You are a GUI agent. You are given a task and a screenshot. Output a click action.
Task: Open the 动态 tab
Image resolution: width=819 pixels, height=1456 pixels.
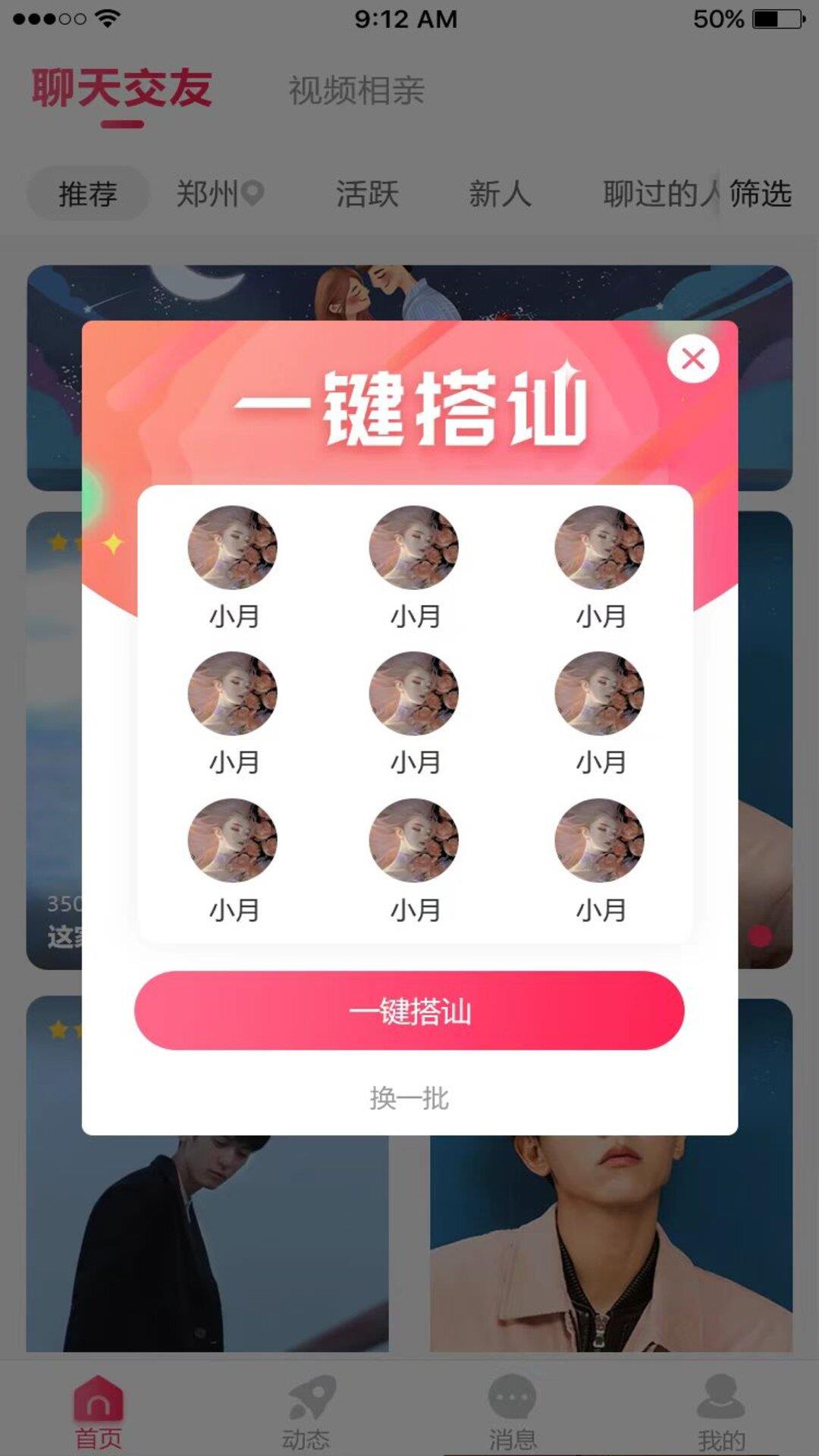click(306, 1412)
